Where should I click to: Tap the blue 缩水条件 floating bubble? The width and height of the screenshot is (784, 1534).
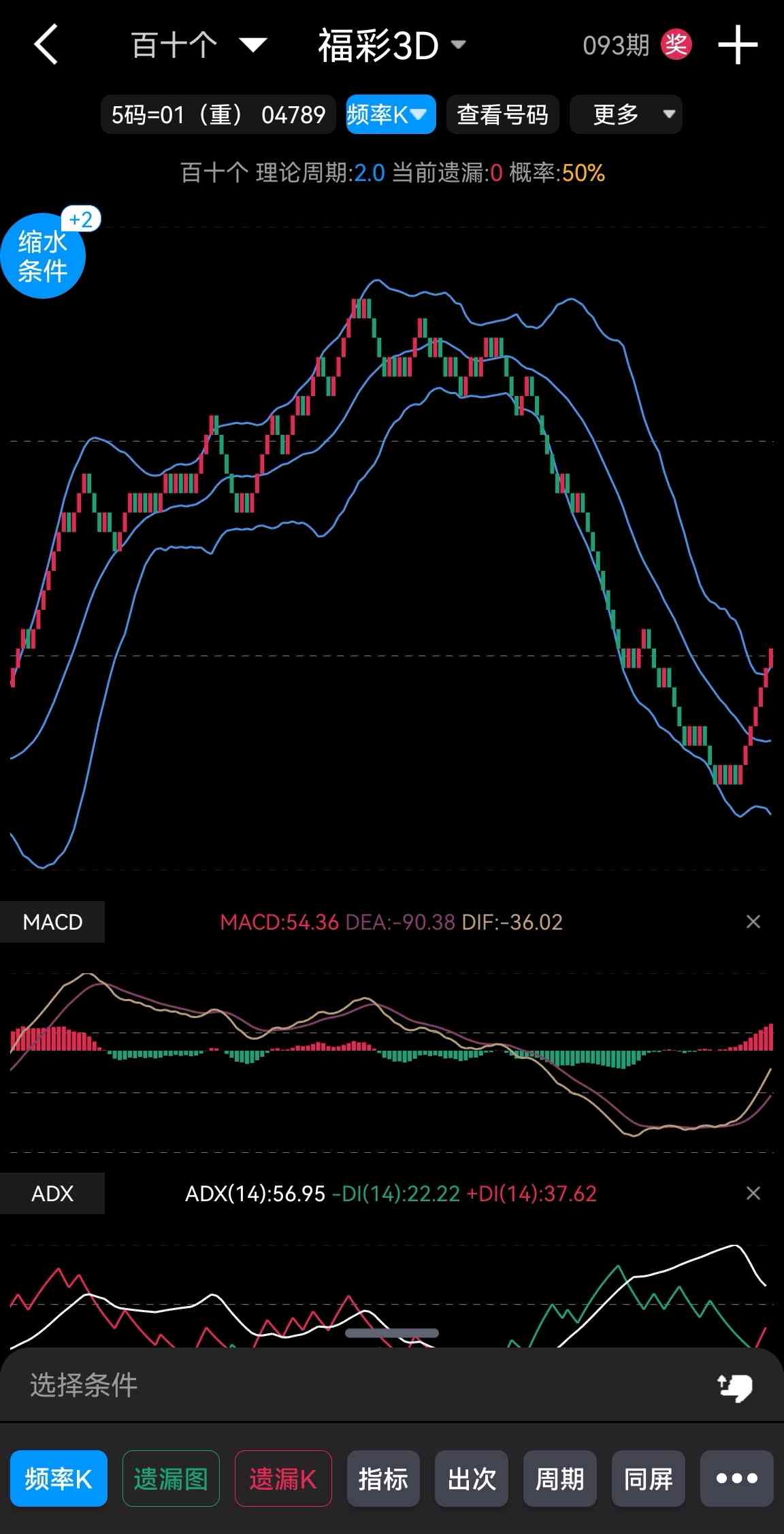pyautogui.click(x=43, y=256)
